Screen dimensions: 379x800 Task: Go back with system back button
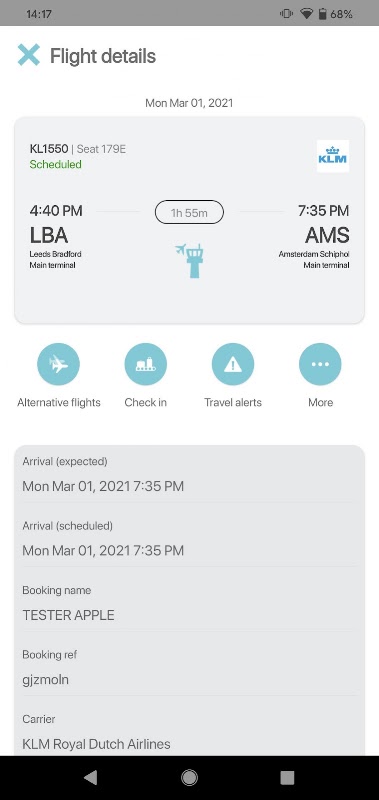point(91,777)
